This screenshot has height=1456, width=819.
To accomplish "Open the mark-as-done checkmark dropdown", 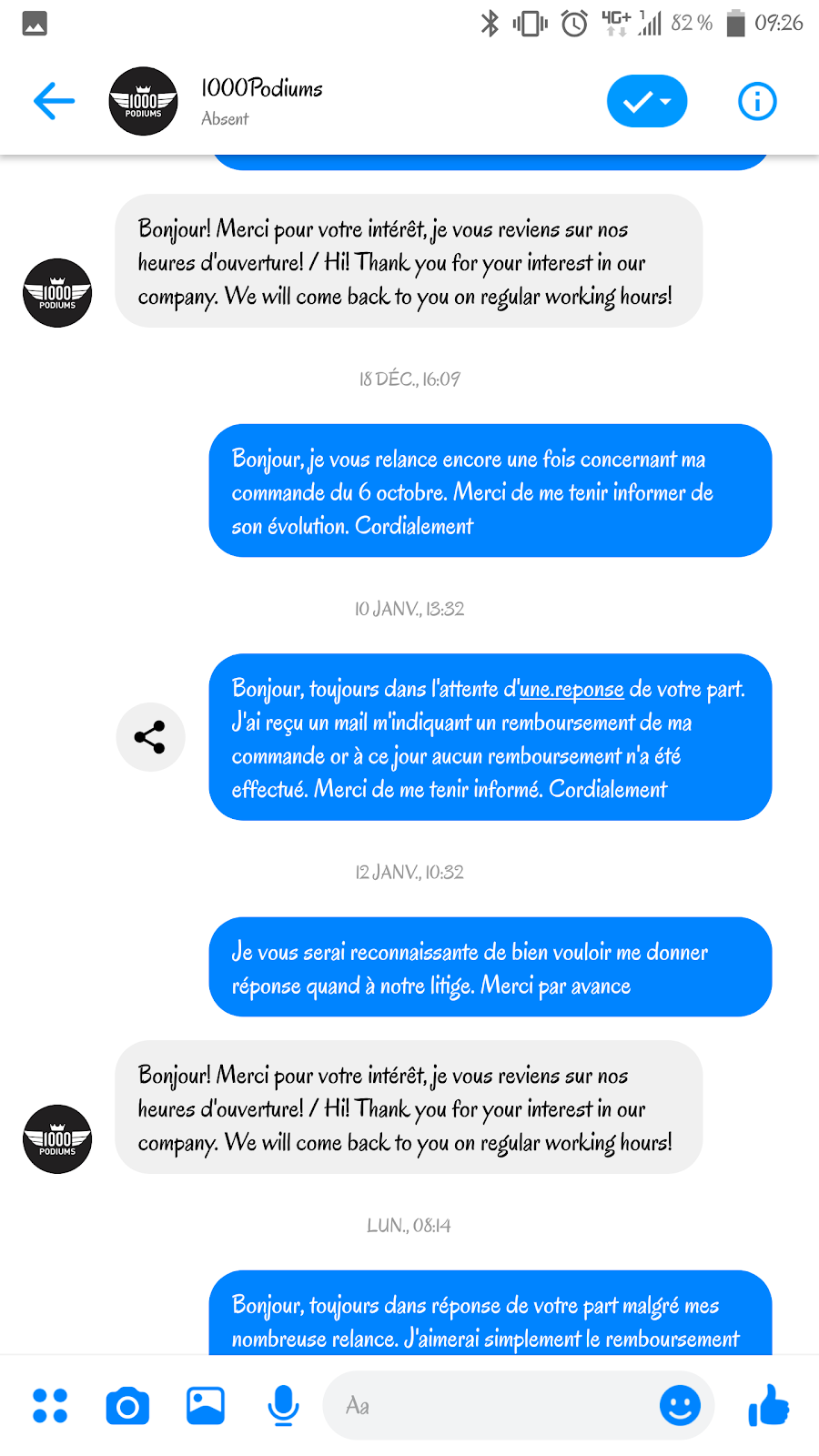I will tap(647, 101).
